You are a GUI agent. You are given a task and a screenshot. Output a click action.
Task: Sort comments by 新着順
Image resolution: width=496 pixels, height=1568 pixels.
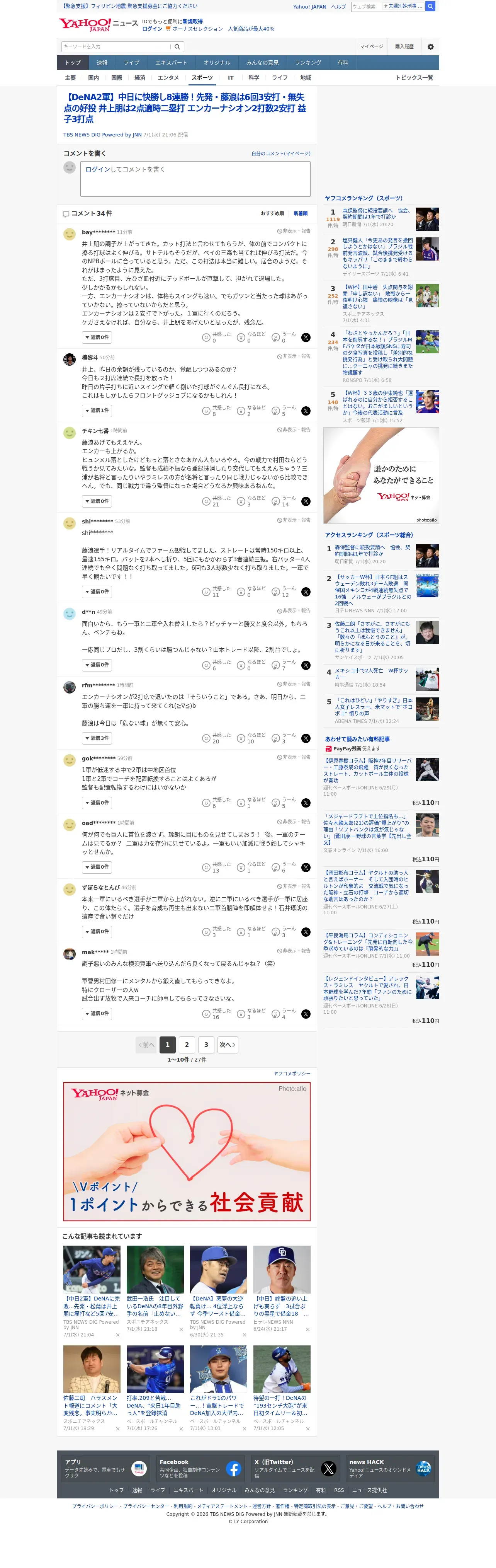pyautogui.click(x=301, y=214)
